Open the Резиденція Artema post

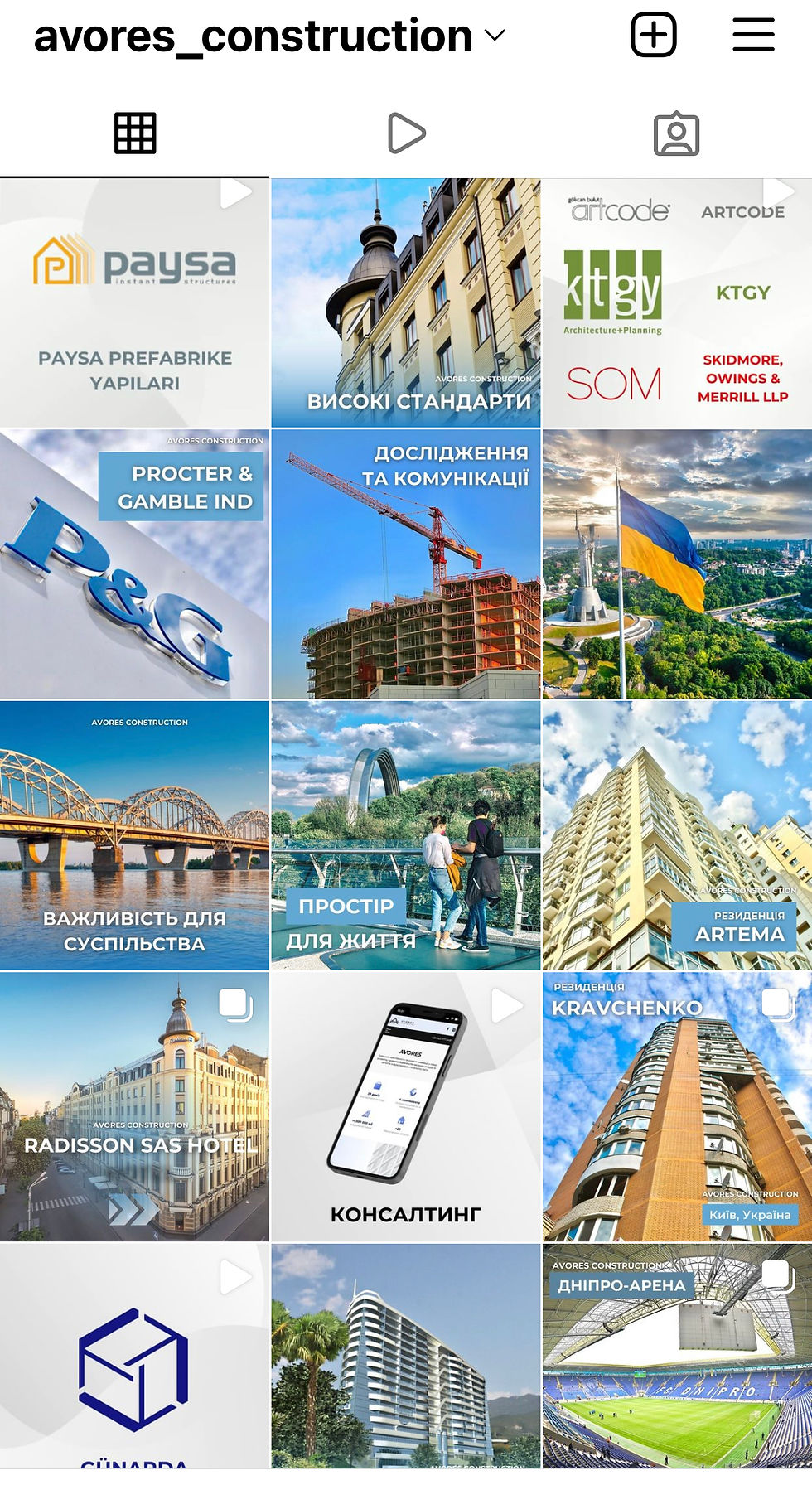677,835
